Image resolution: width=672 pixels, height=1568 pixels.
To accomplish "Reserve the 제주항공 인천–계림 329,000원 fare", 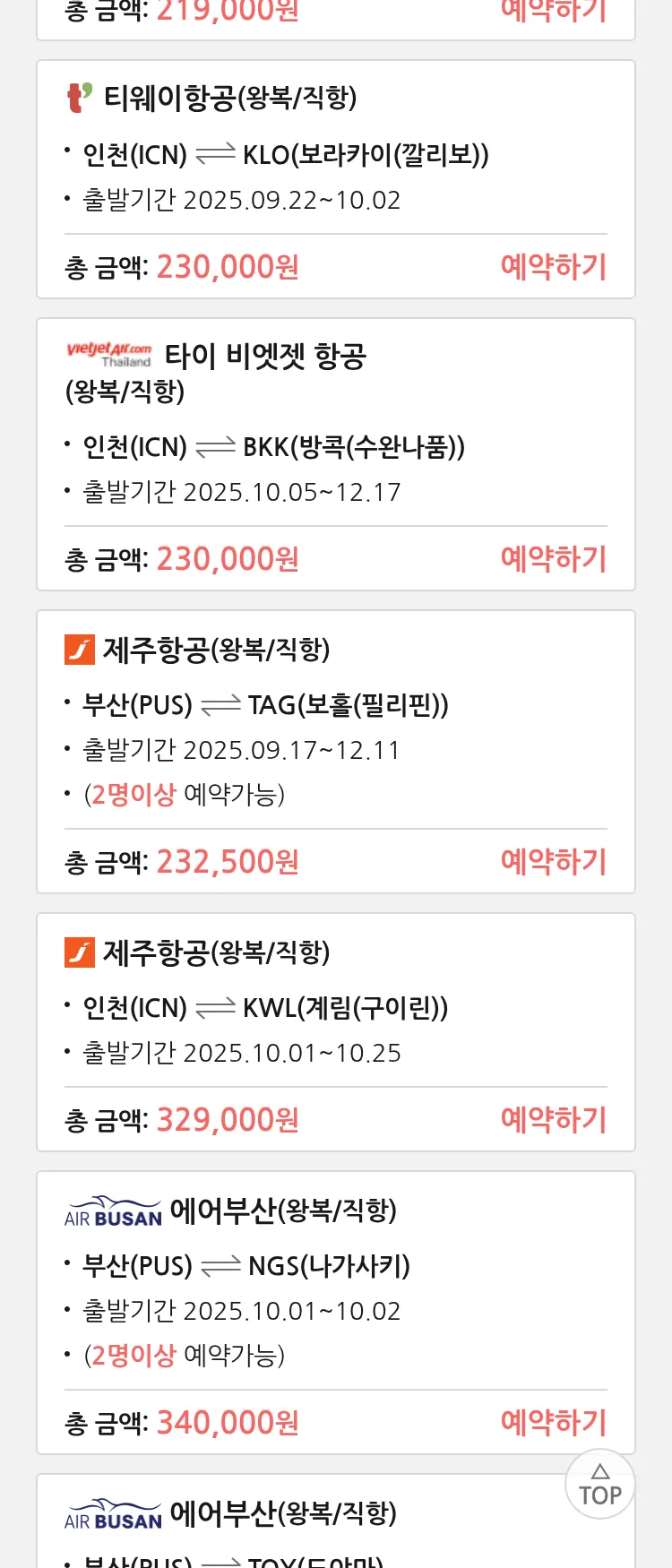I will point(553,1119).
